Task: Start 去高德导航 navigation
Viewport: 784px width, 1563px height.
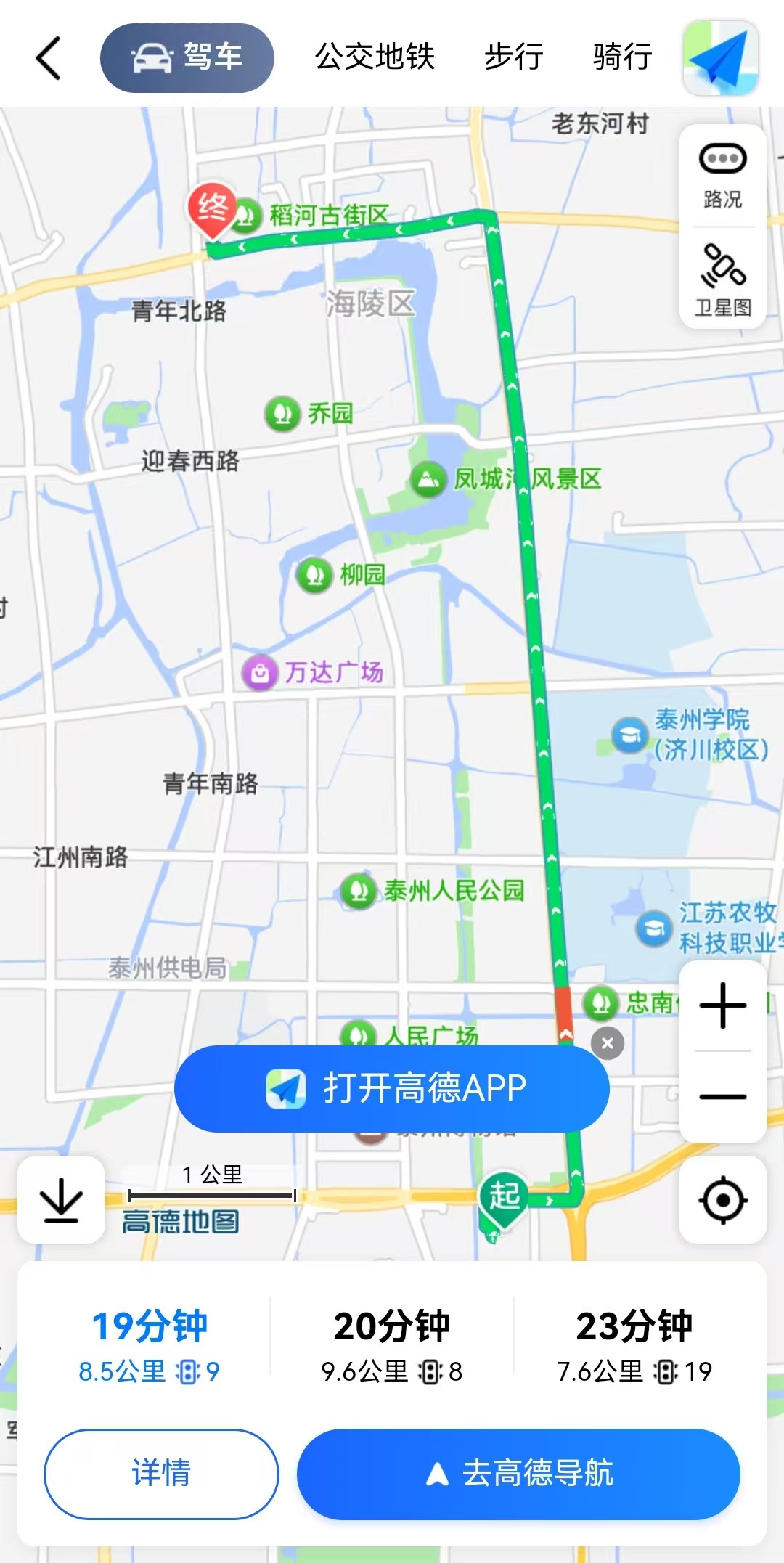Action: 518,1474
